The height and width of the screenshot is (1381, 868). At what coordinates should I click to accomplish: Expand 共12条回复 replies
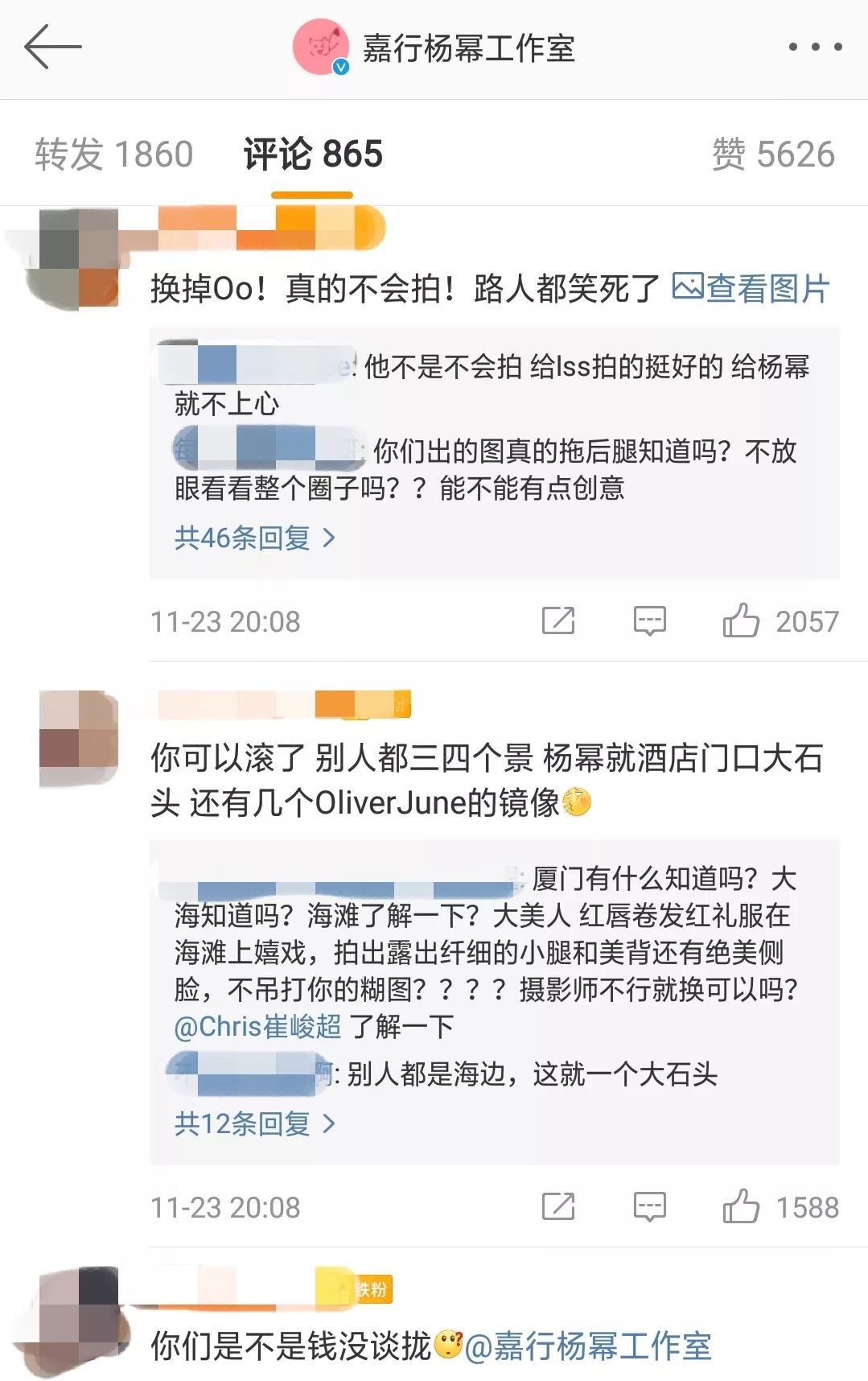click(x=254, y=1123)
